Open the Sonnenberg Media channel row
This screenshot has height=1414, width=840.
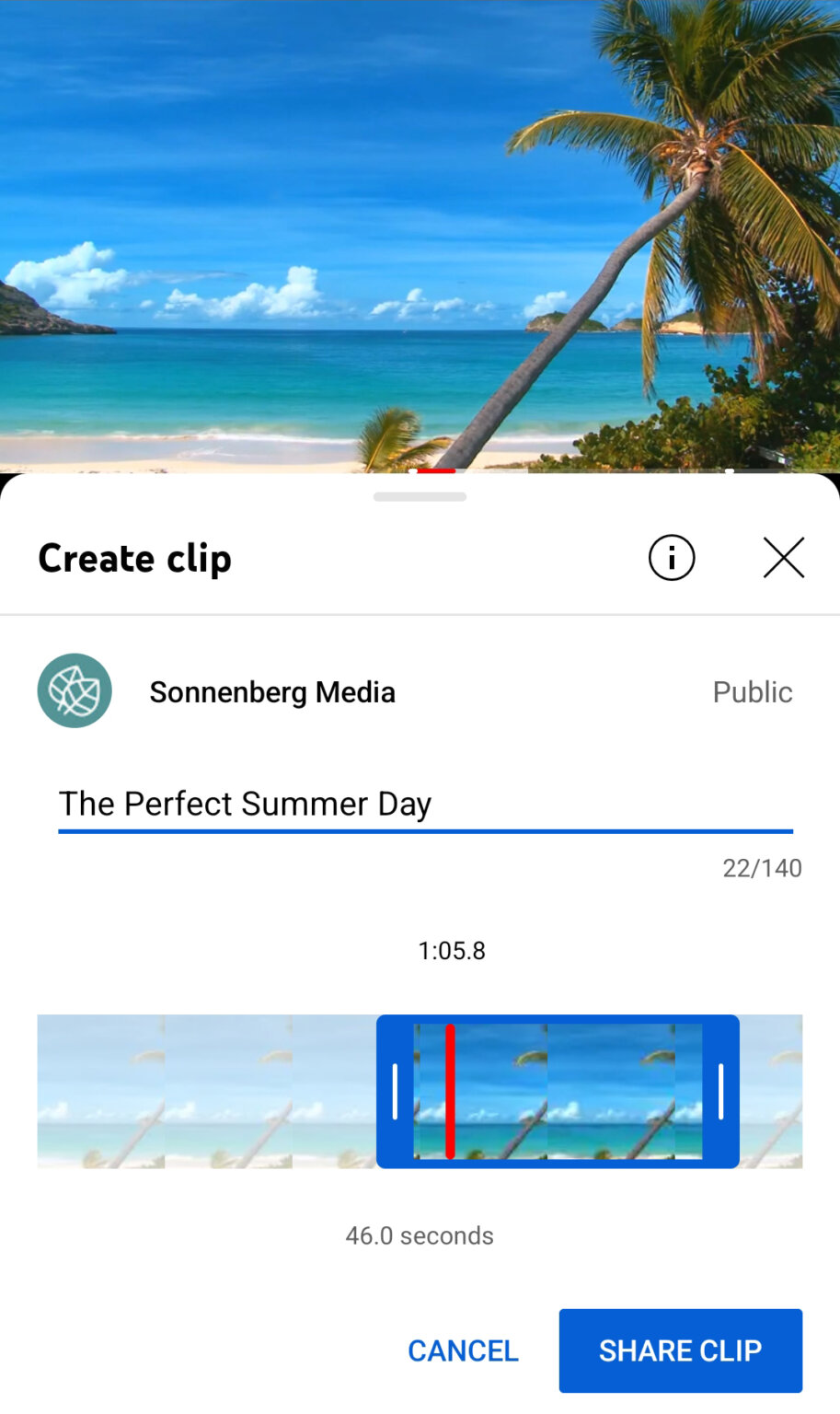[272, 691]
